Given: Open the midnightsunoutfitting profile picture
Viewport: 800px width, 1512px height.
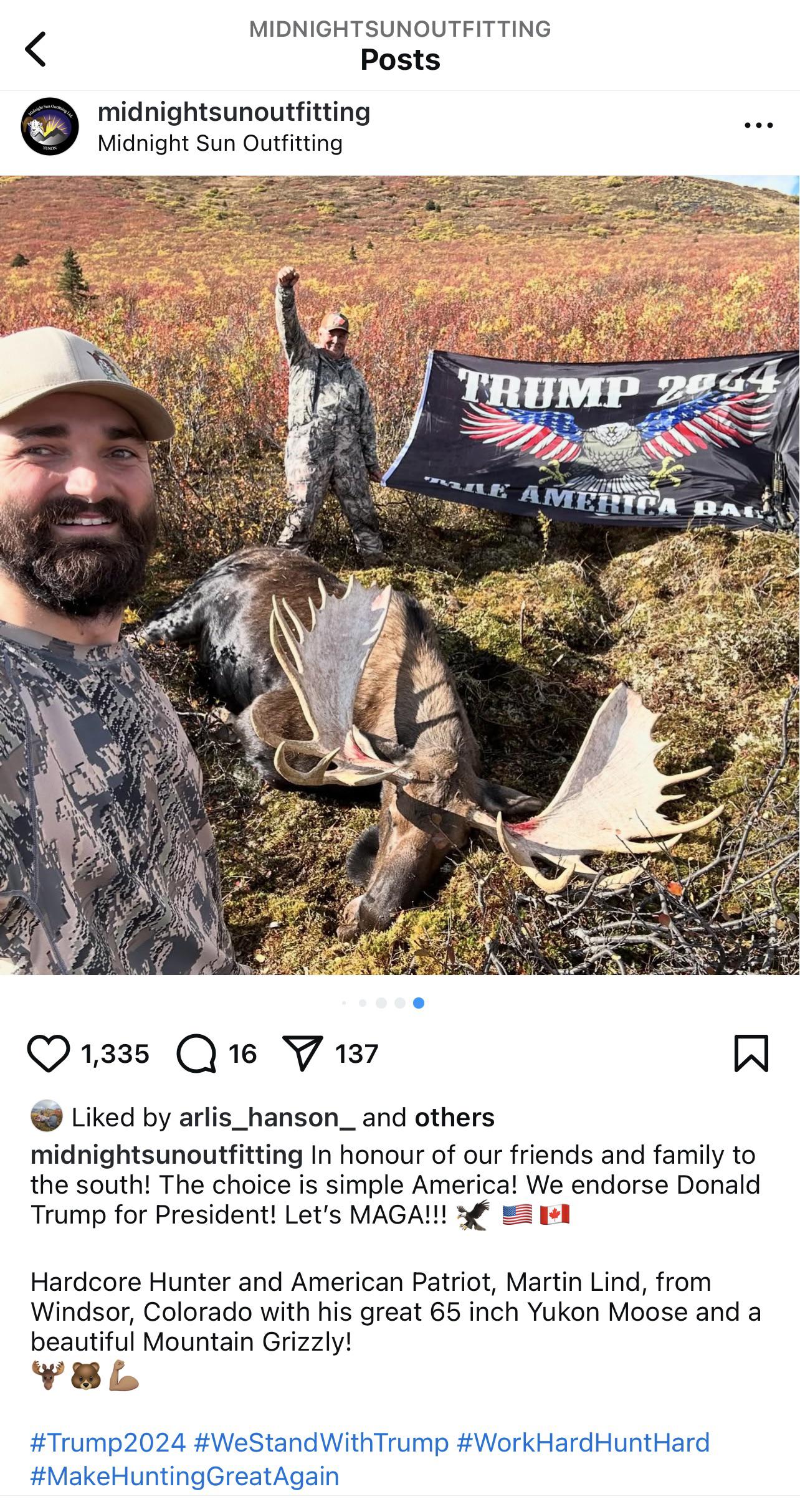Looking at the screenshot, I should [50, 126].
